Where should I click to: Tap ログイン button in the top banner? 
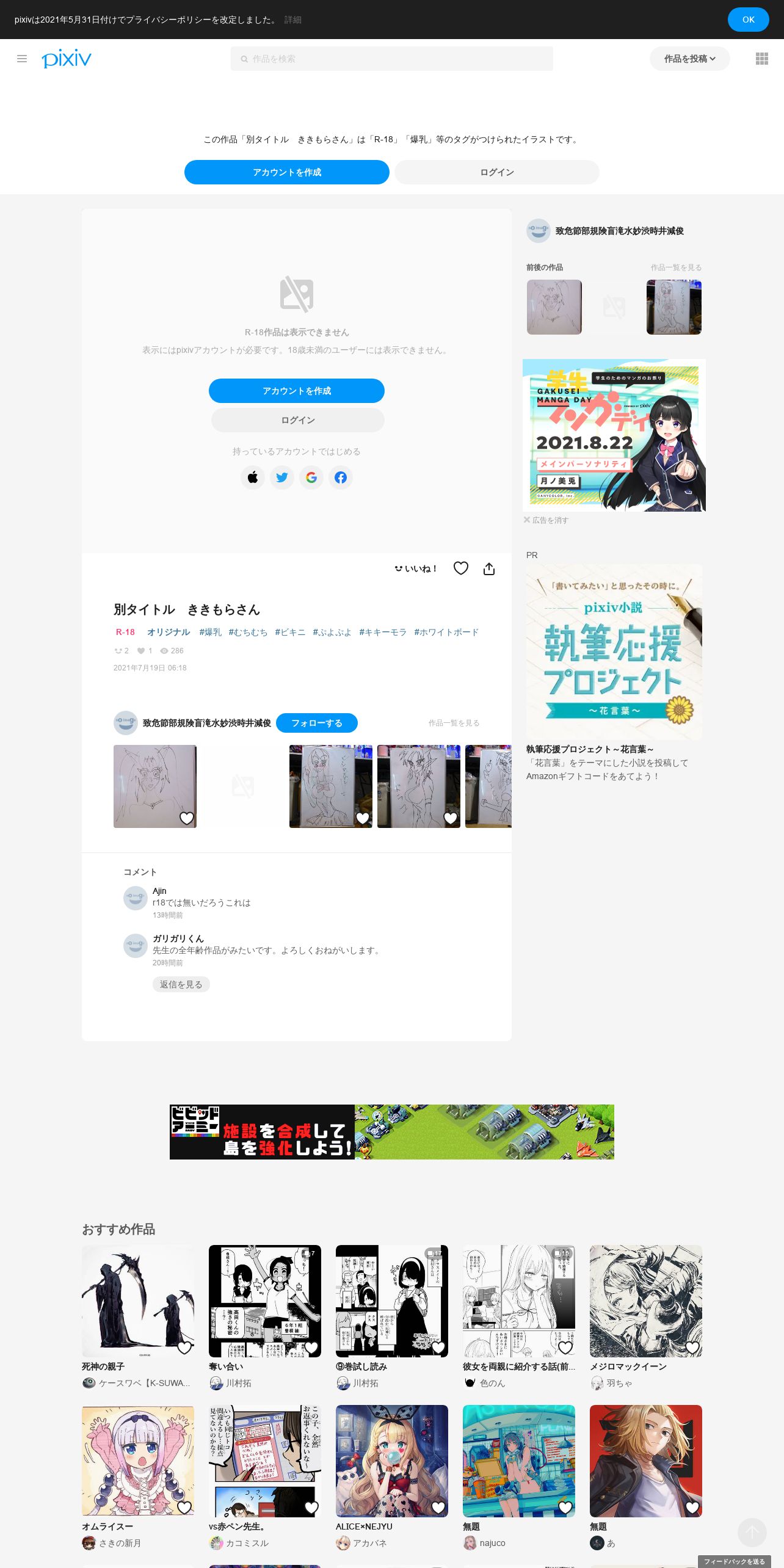[x=496, y=172]
